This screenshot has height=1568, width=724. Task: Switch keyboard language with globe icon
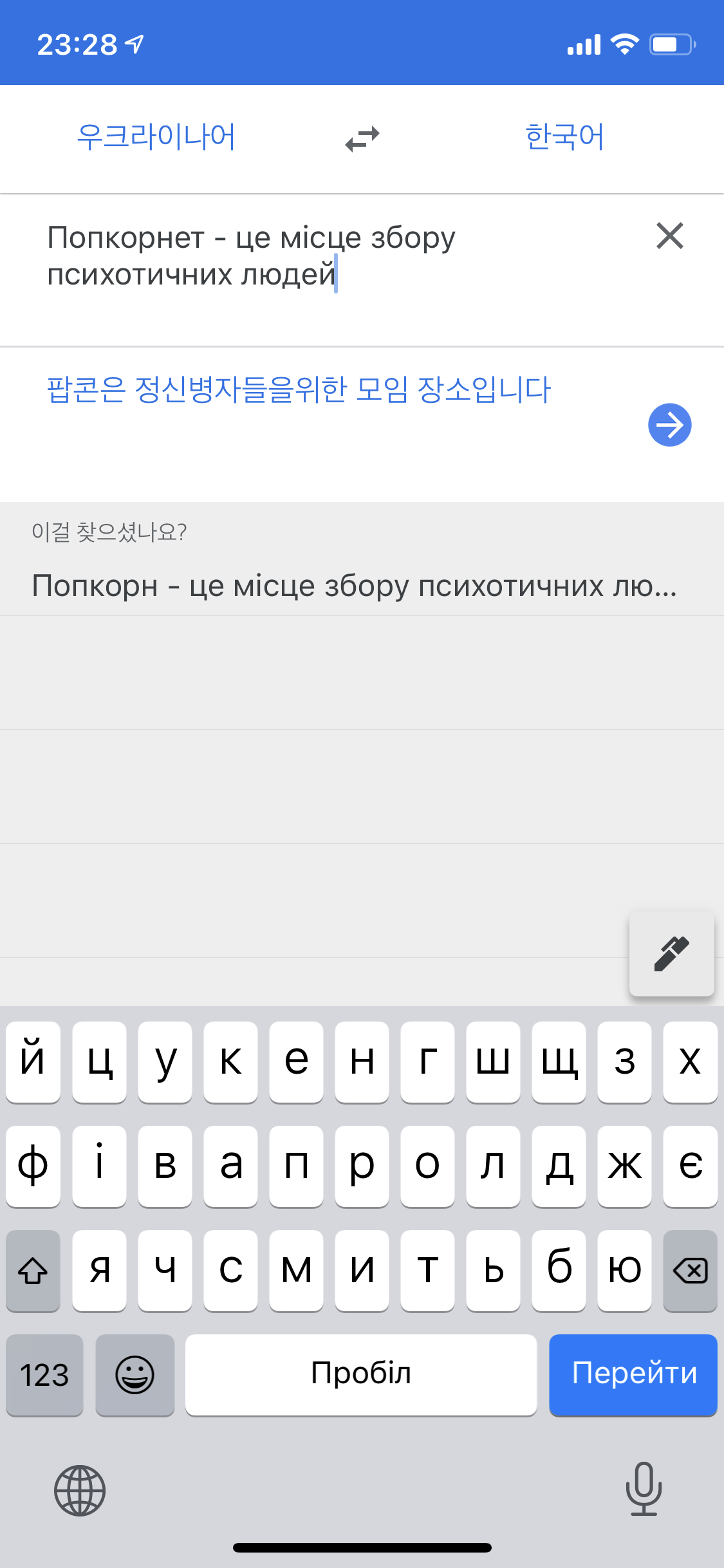coord(80,1490)
